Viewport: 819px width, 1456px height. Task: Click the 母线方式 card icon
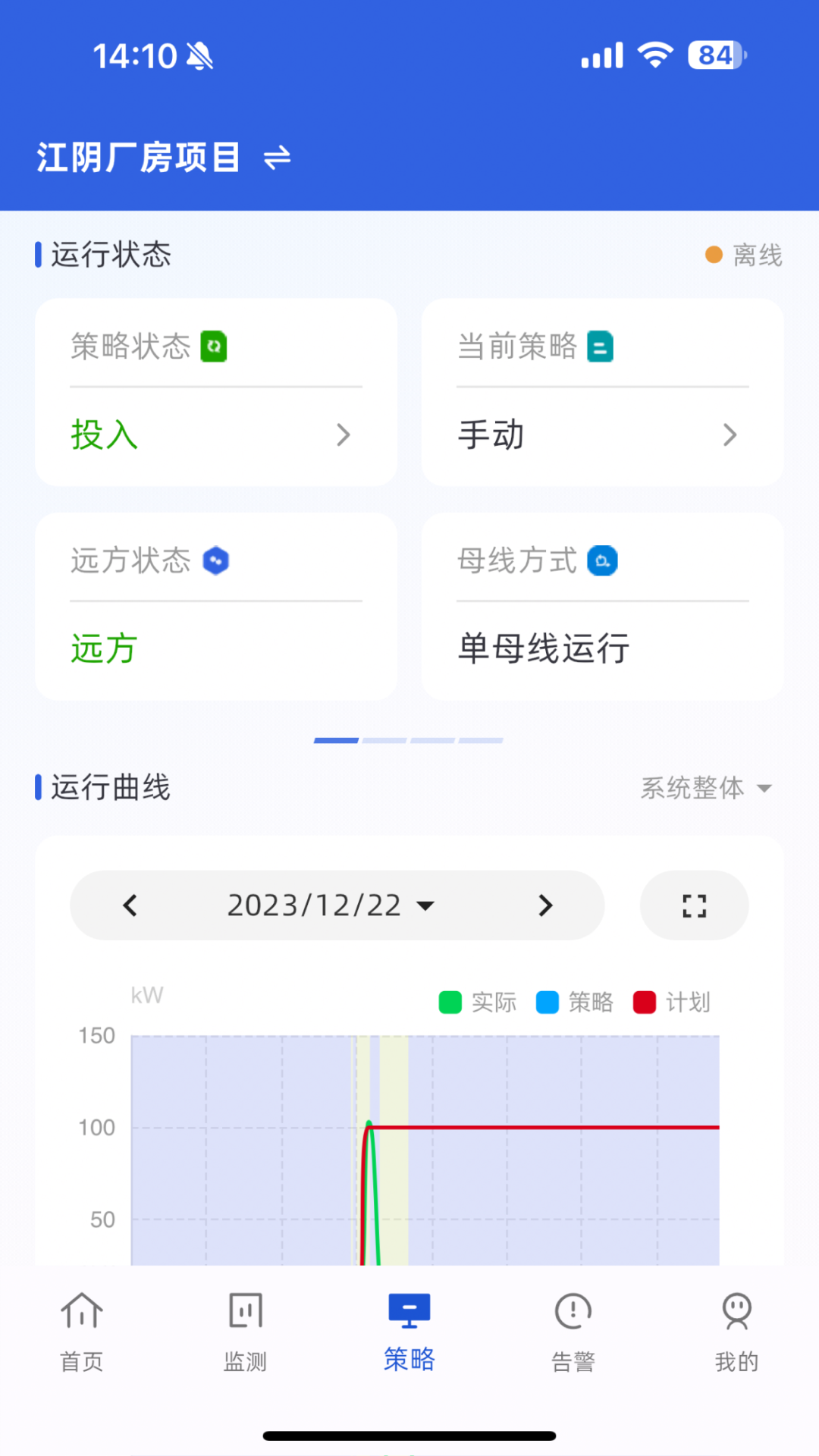tap(602, 560)
